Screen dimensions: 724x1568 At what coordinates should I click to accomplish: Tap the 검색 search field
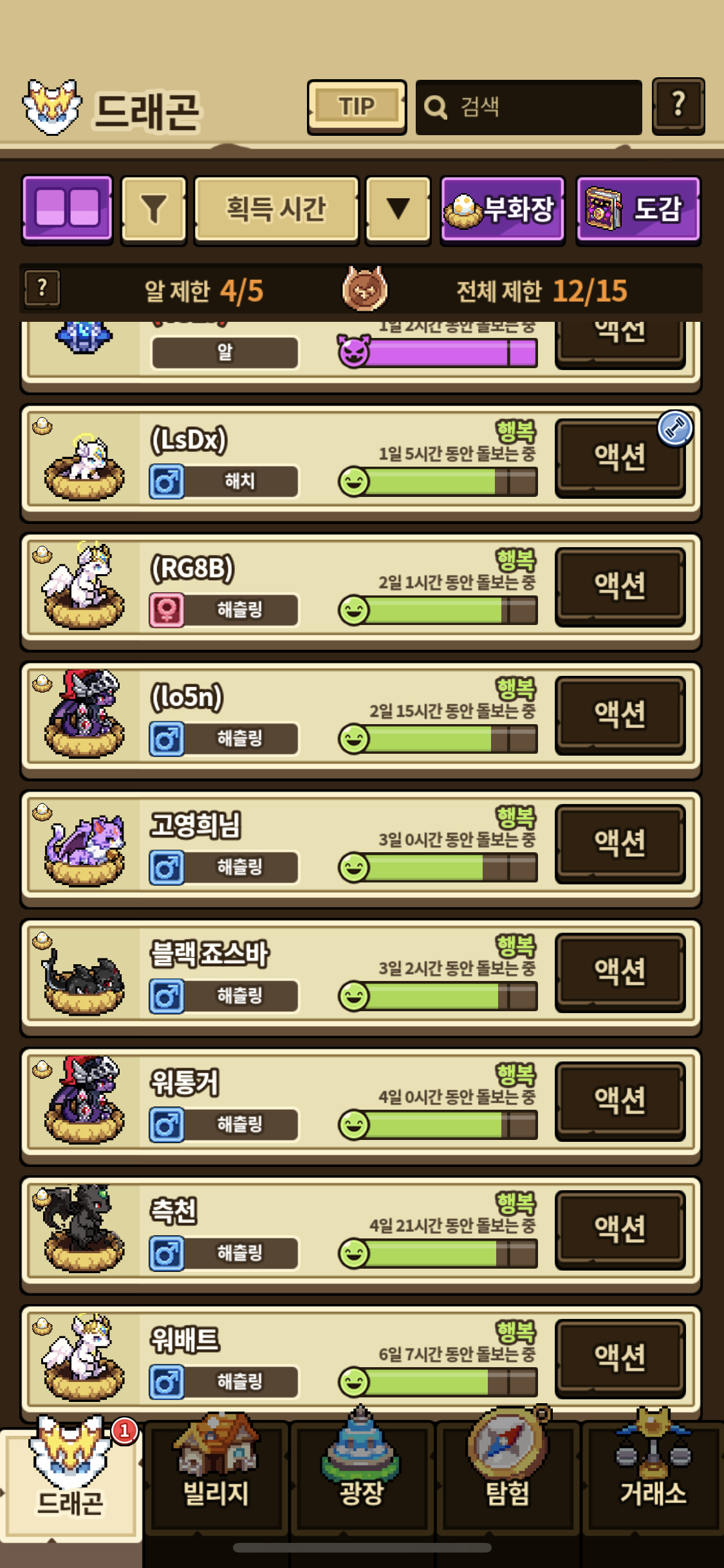click(529, 107)
